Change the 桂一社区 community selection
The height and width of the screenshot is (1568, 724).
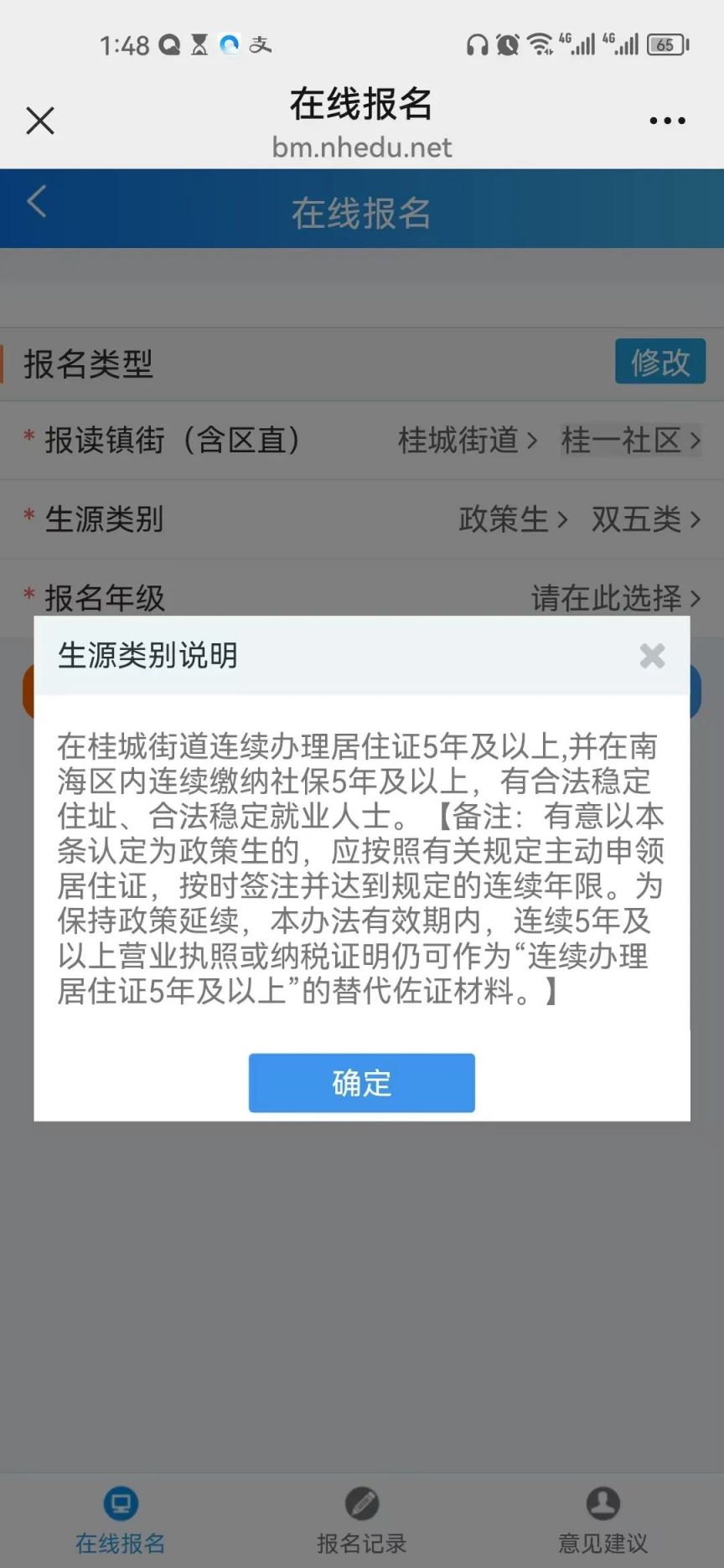[x=629, y=440]
